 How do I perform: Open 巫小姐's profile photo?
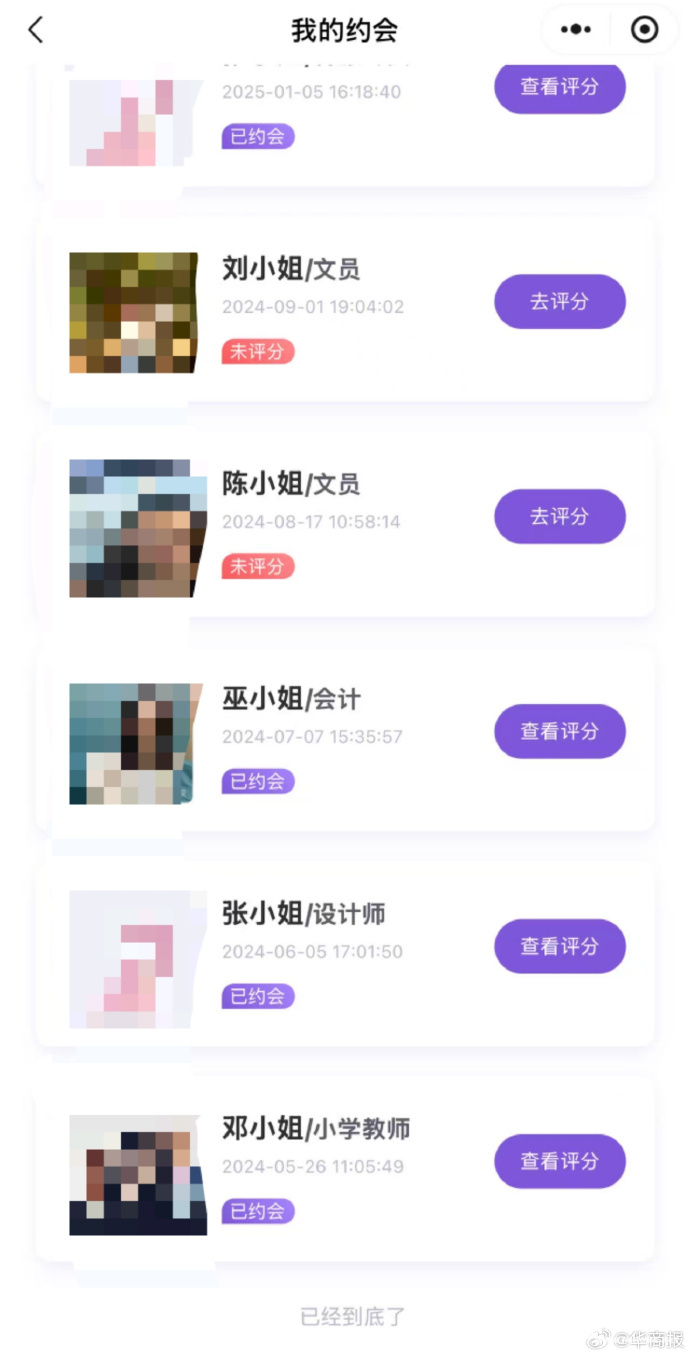[x=135, y=744]
